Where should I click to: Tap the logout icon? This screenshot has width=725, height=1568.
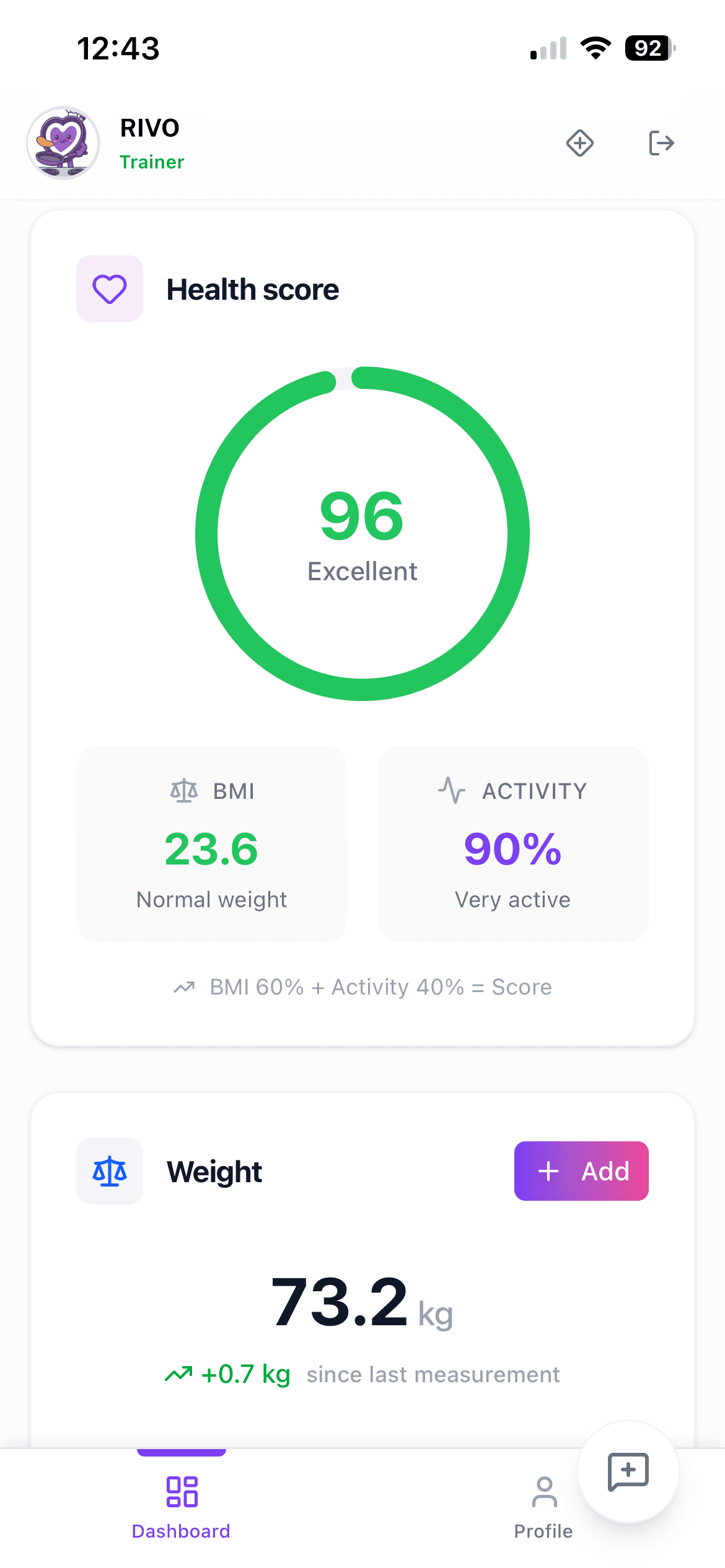[661, 143]
